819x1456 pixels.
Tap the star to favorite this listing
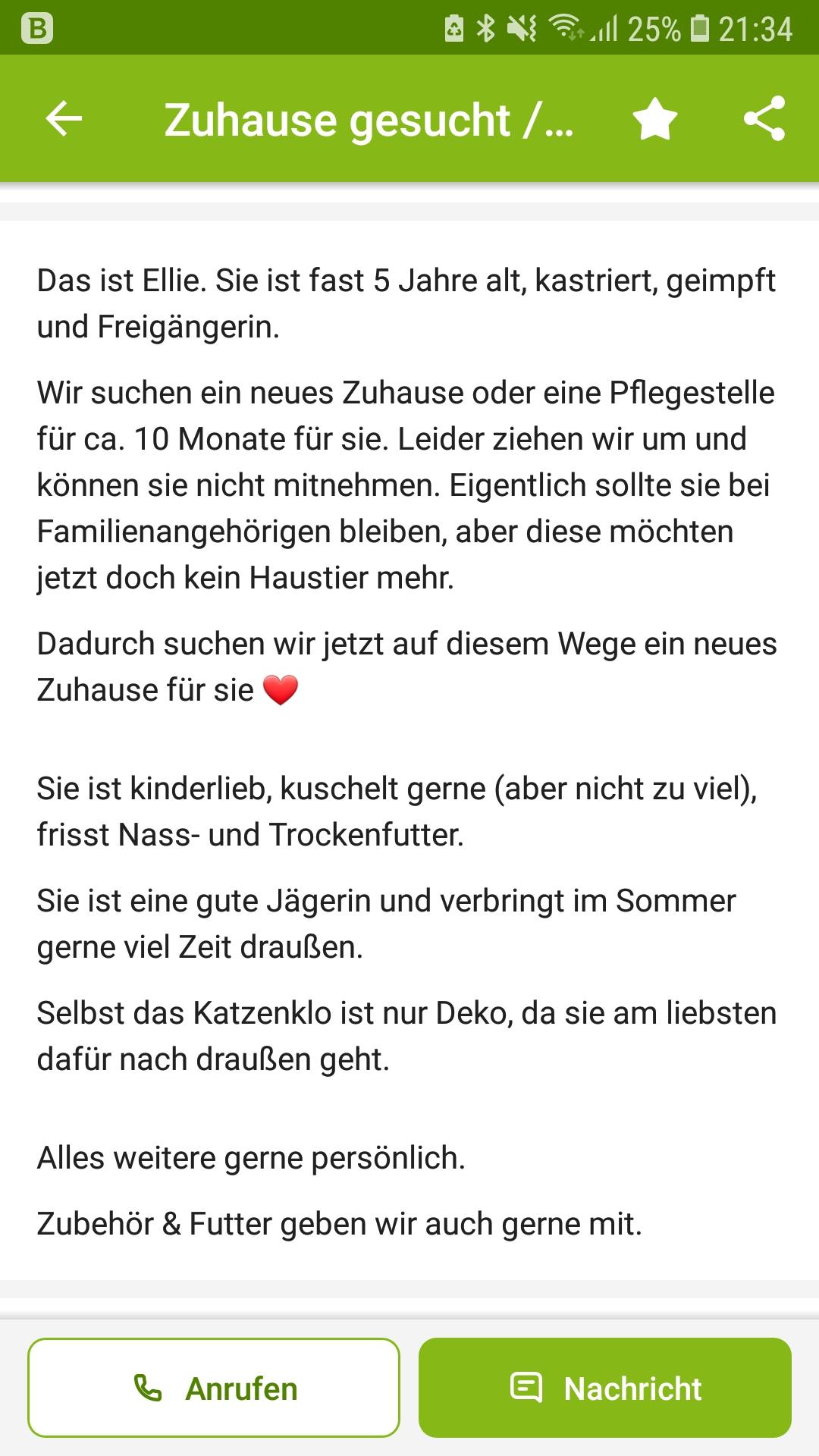coord(654,119)
